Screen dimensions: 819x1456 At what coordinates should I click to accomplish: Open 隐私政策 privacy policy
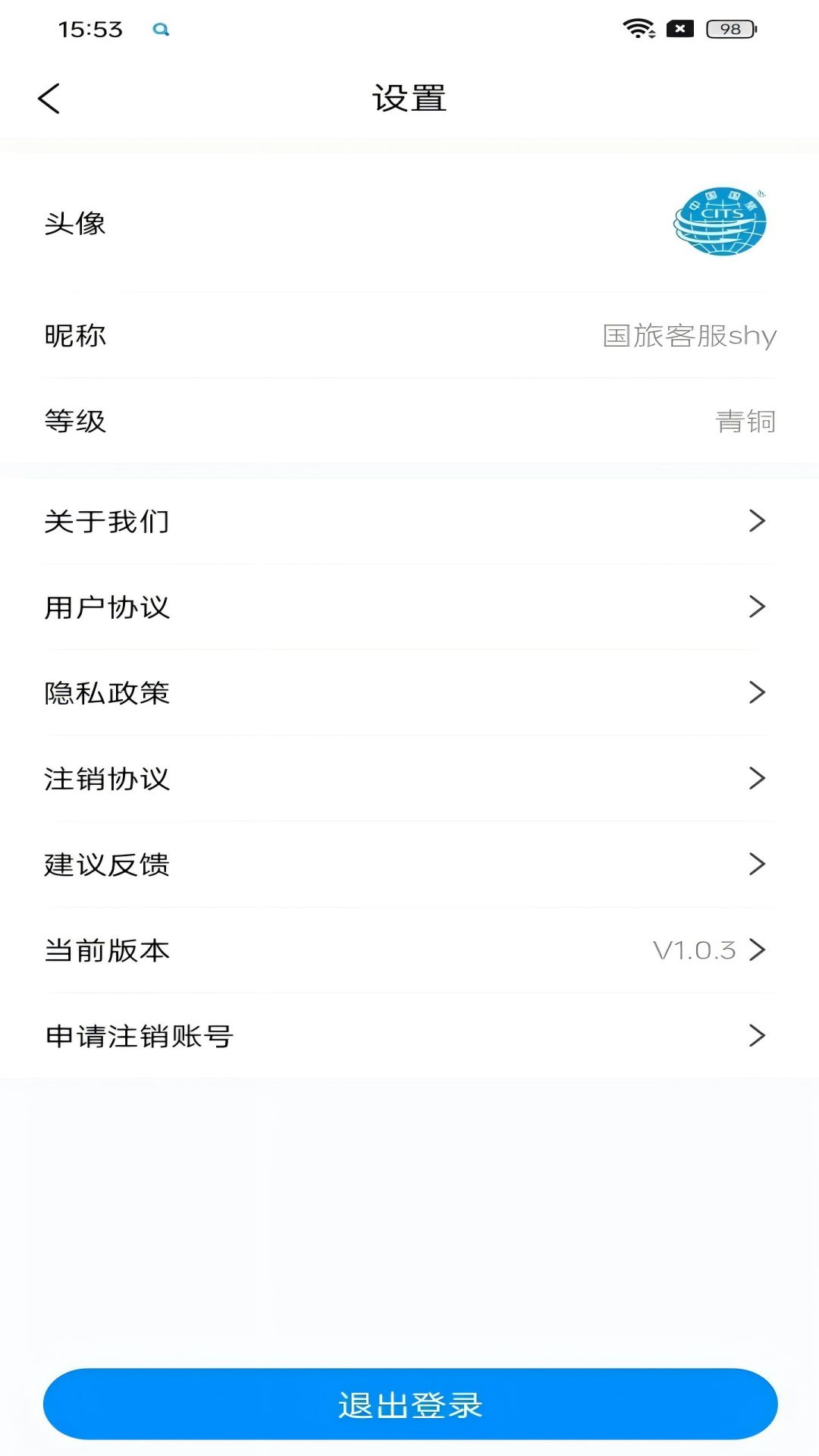pos(409,692)
